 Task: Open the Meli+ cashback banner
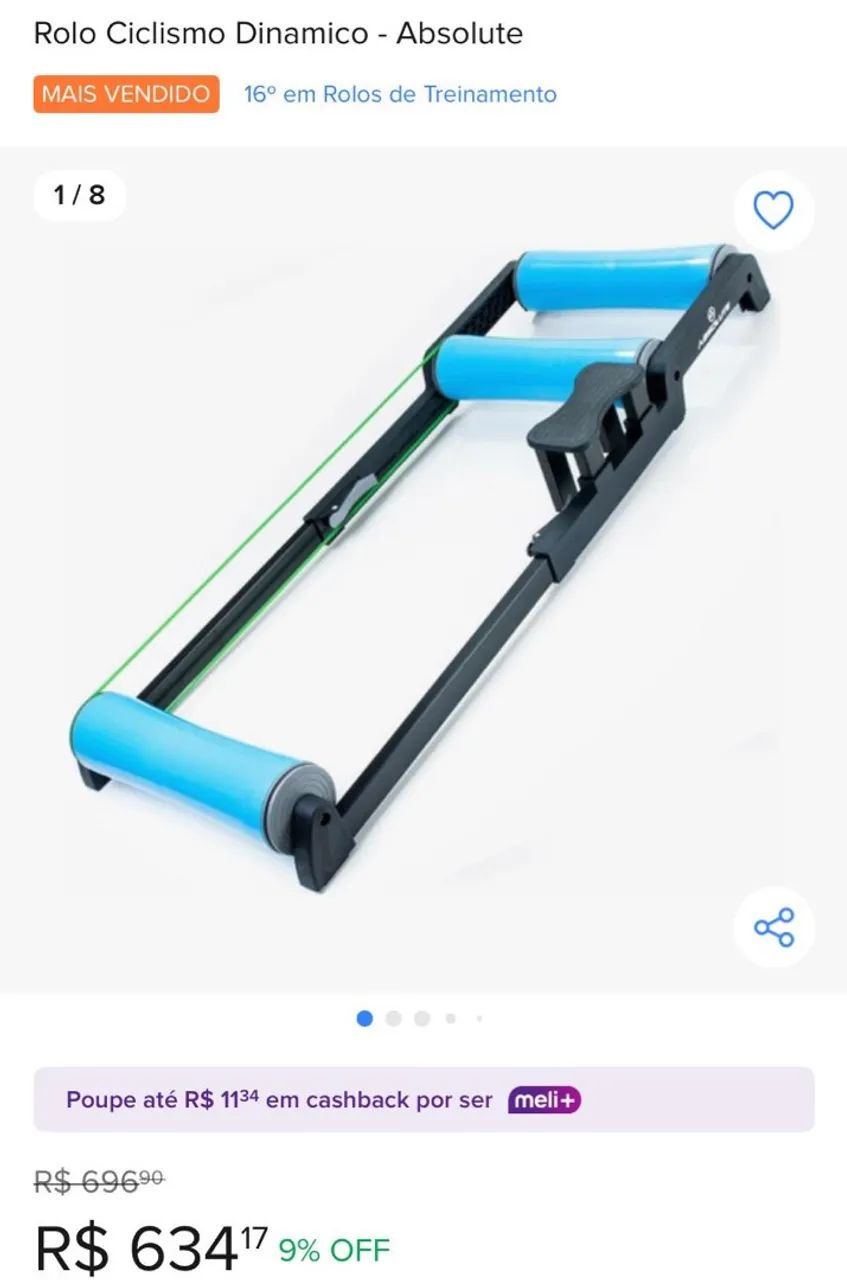(423, 1100)
